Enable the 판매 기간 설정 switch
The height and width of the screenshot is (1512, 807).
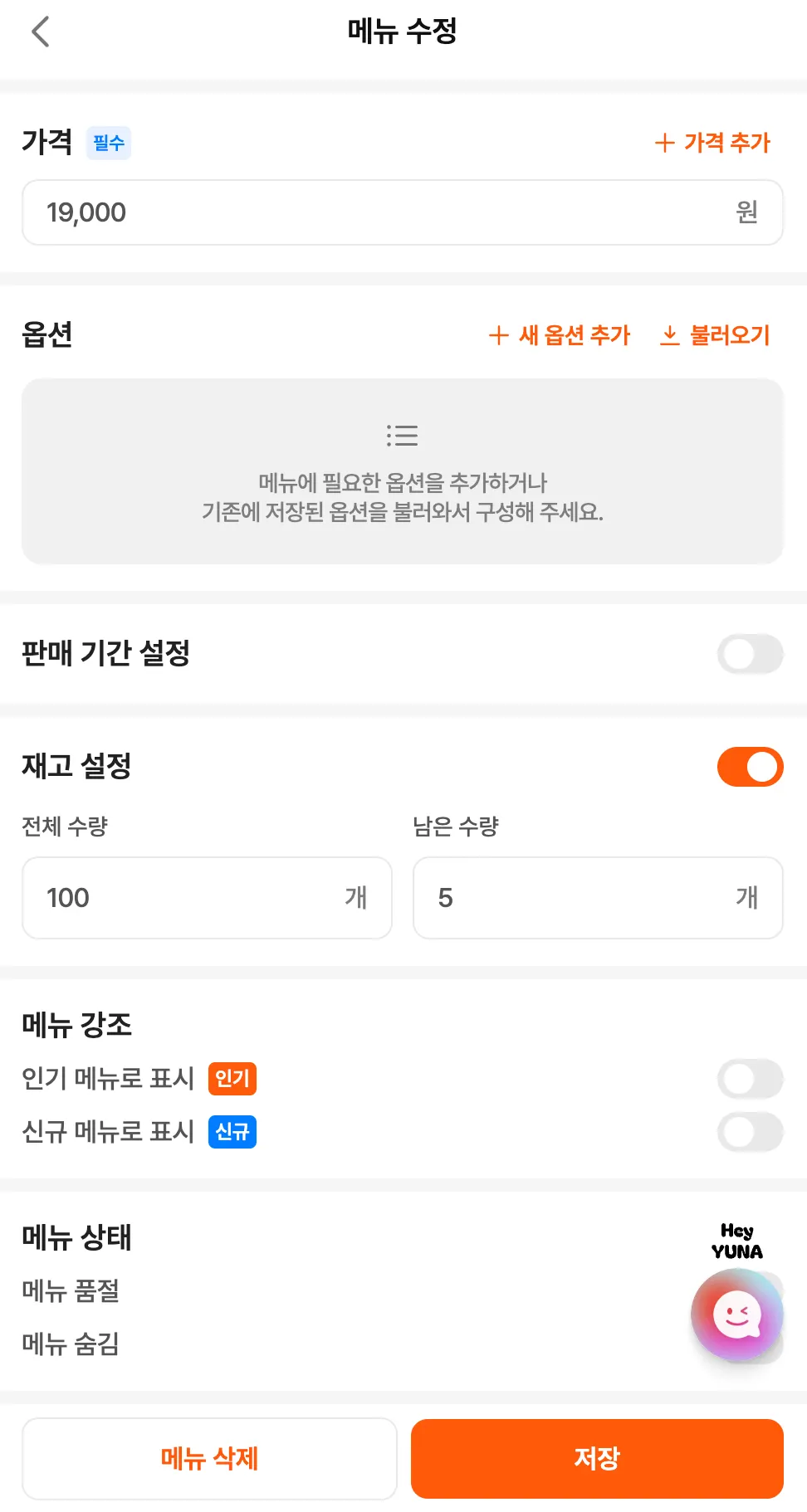pos(749,654)
